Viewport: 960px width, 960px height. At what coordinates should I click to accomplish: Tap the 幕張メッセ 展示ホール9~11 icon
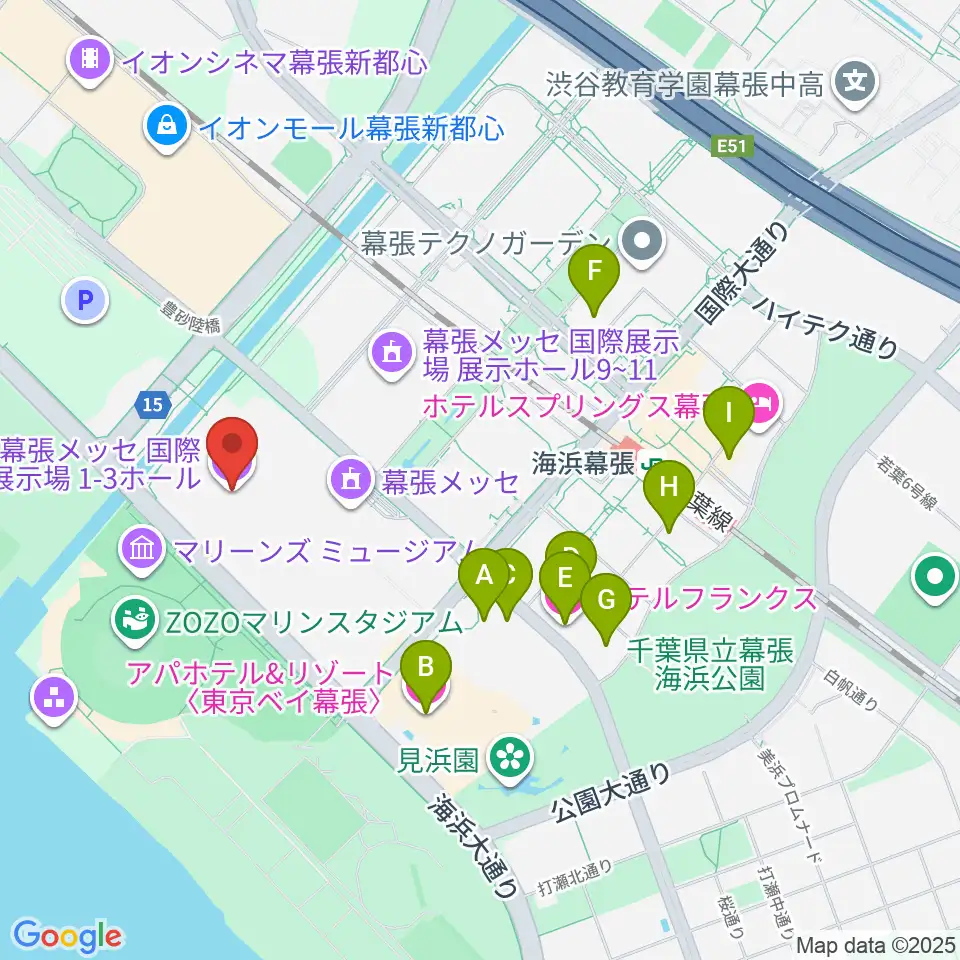[392, 353]
